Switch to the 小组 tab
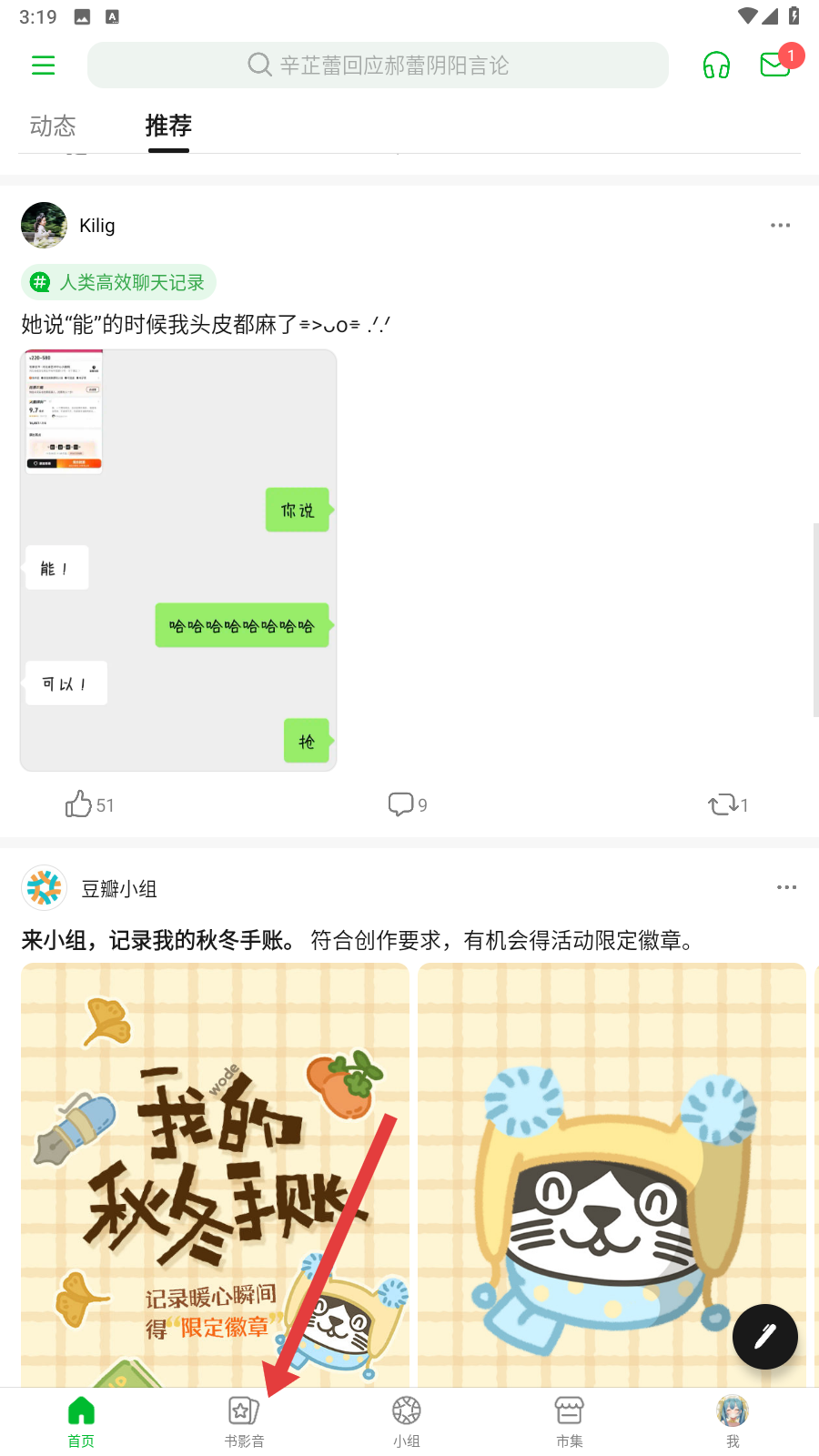Screen dimensions: 819x1456 [x=407, y=1421]
